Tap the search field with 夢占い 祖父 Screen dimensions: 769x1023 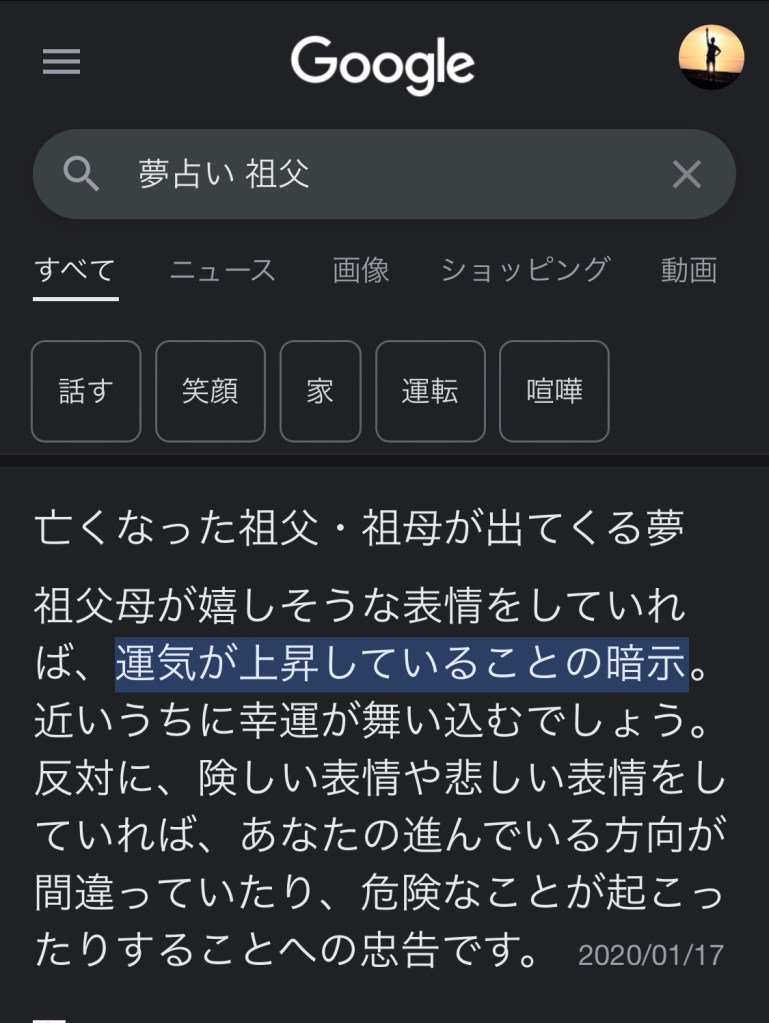(380, 174)
